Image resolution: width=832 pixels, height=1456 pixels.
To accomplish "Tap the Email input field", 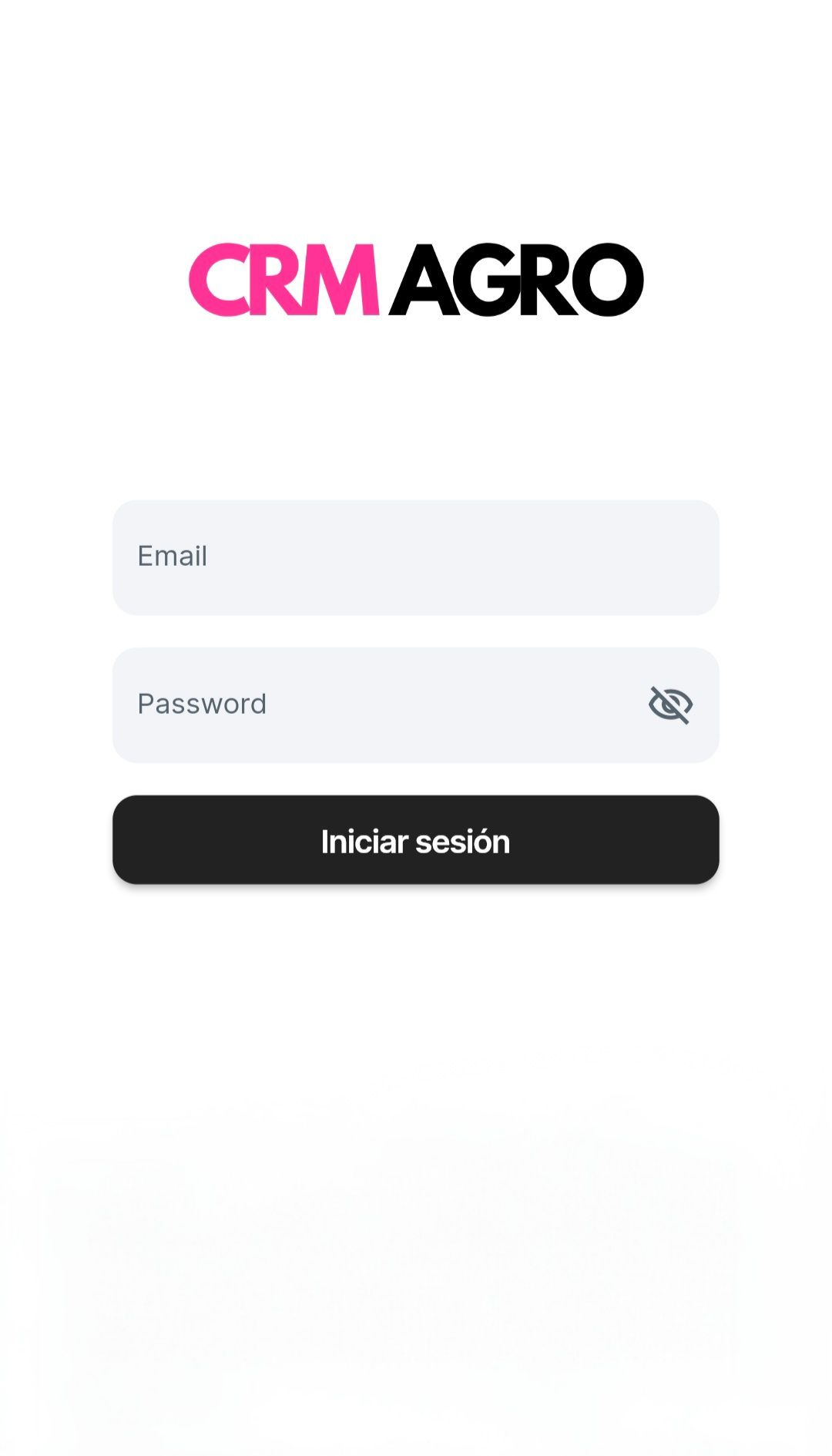I will (416, 557).
